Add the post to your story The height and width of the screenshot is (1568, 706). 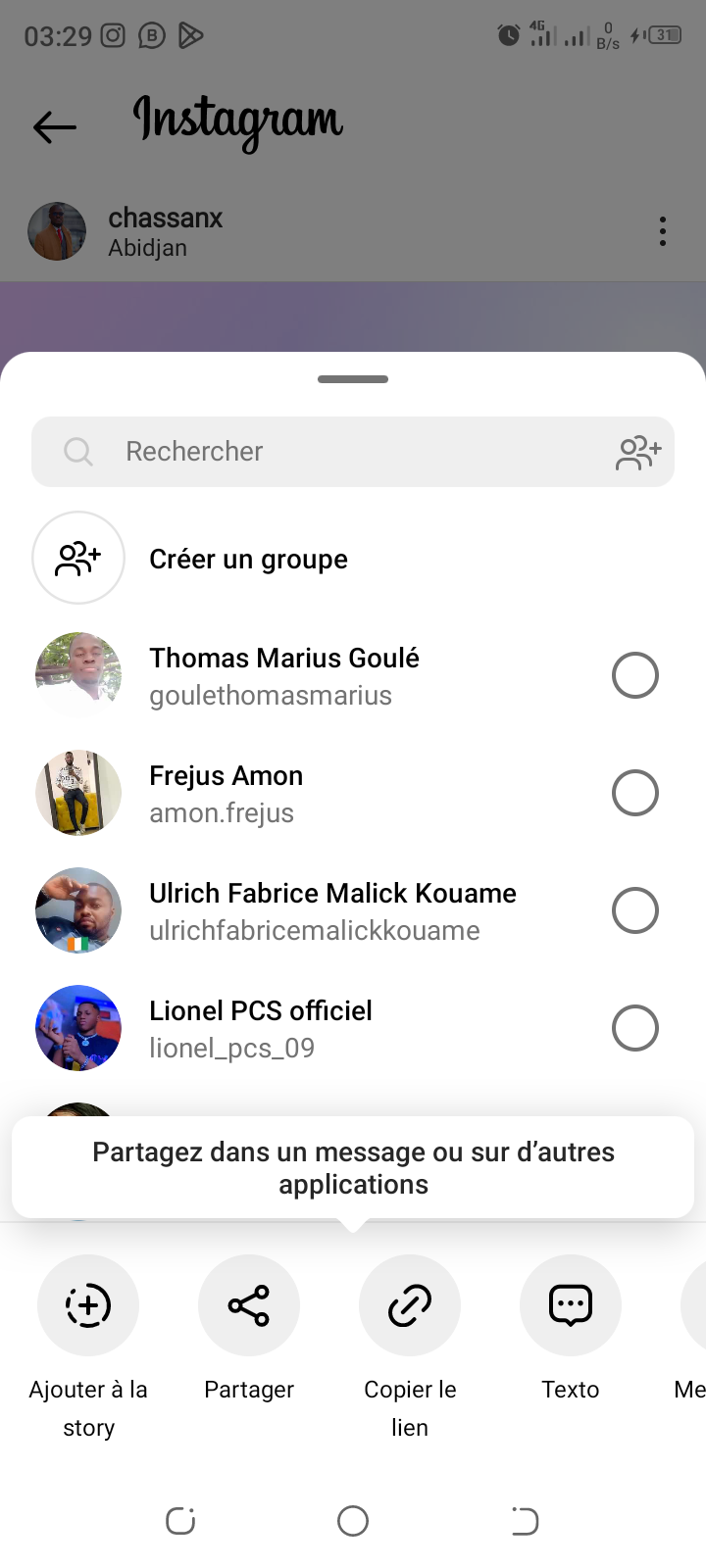(x=88, y=1305)
